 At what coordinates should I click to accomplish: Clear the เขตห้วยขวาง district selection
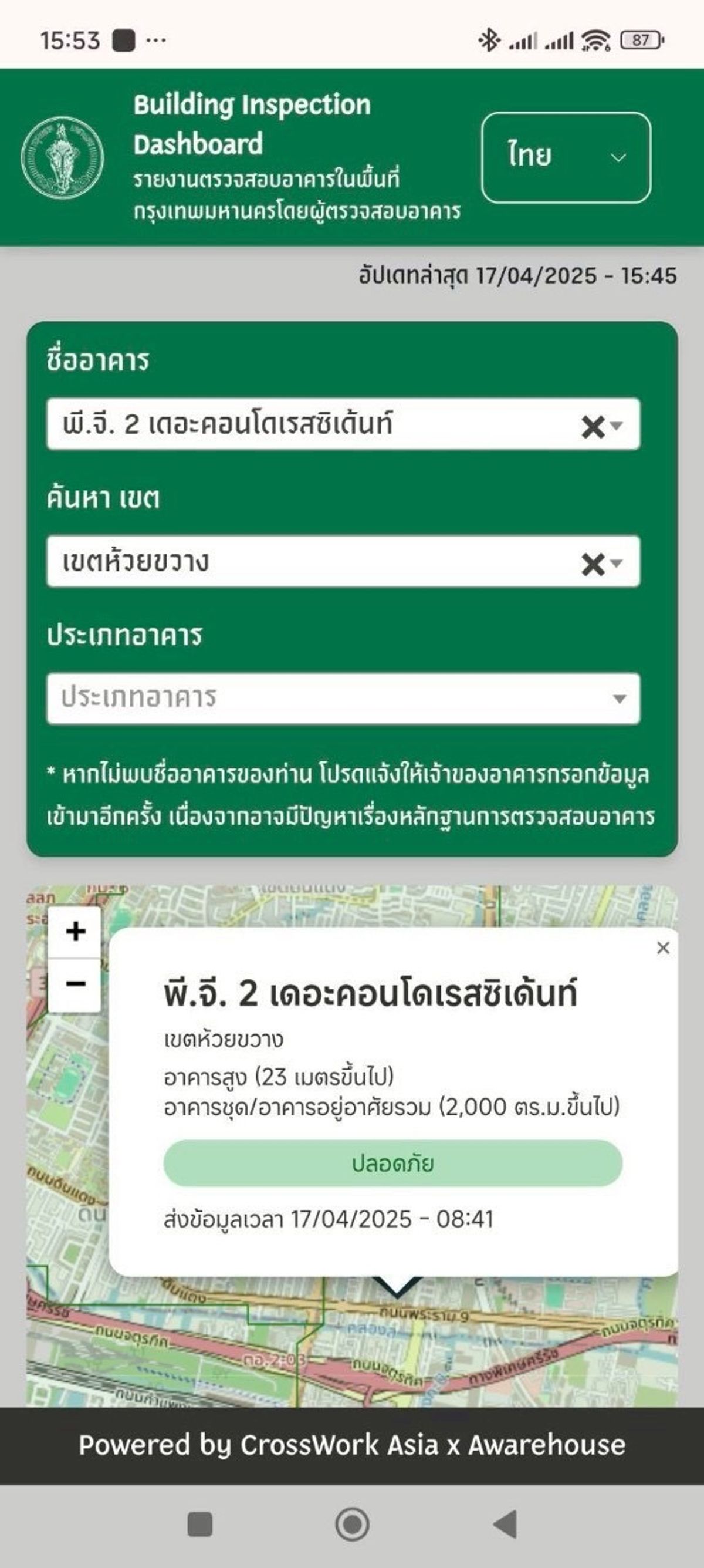pos(592,564)
